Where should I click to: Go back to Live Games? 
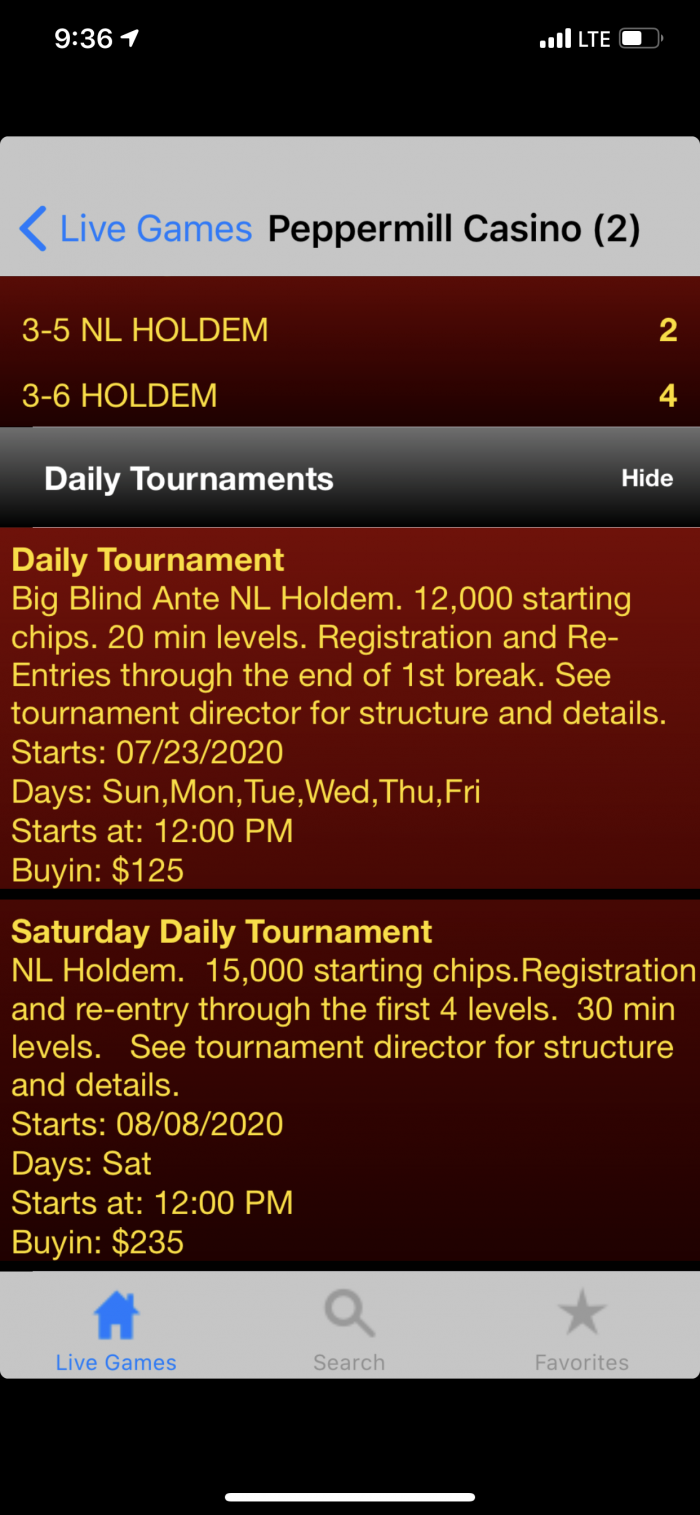coord(136,229)
